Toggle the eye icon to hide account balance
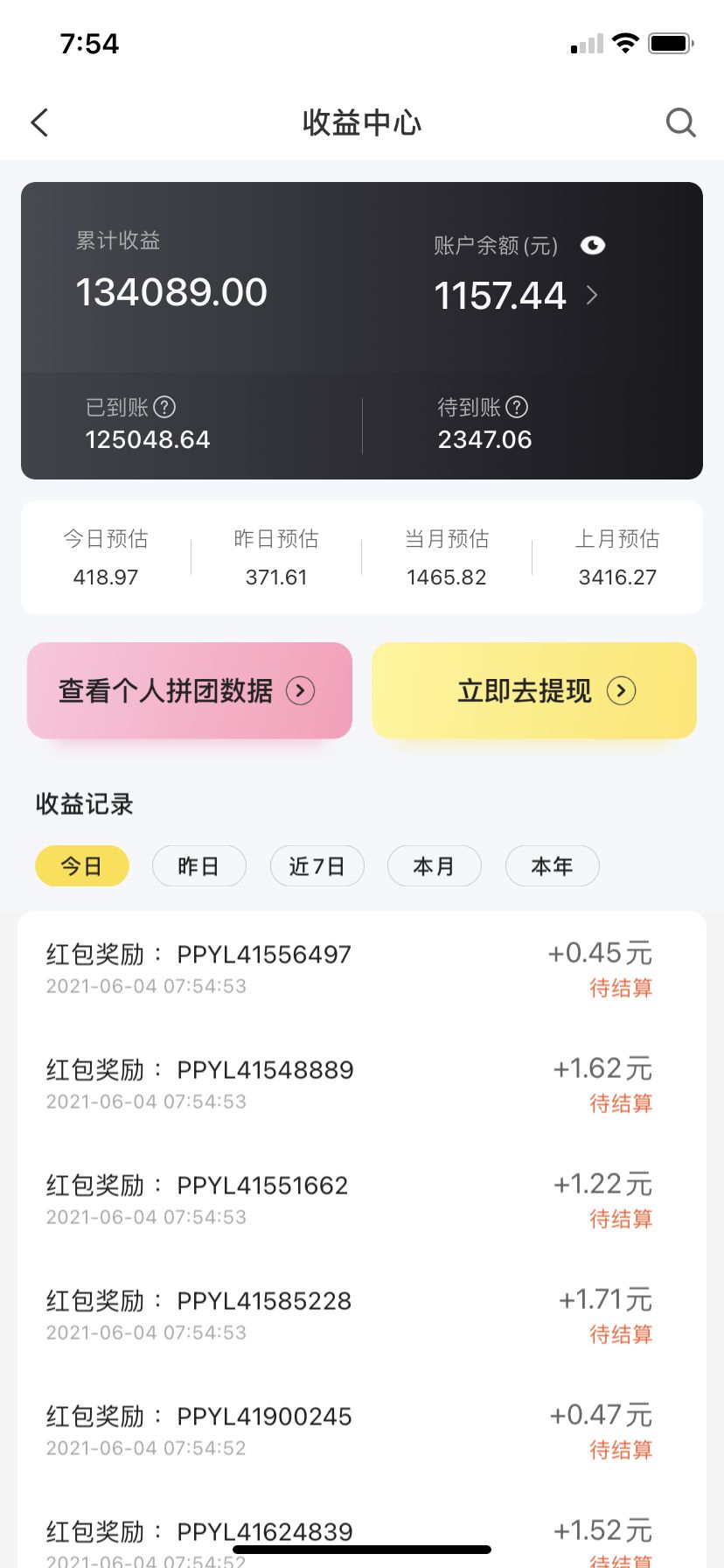724x1568 pixels. [592, 246]
